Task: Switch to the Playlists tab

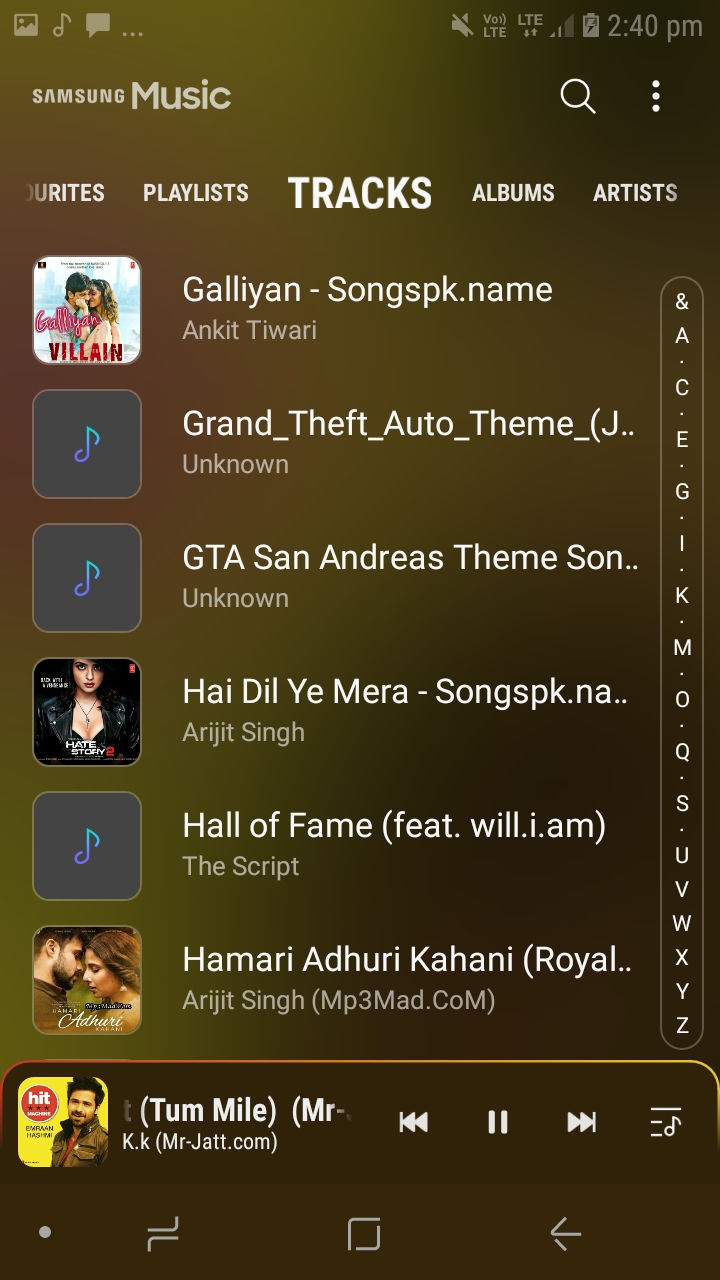Action: (x=196, y=193)
